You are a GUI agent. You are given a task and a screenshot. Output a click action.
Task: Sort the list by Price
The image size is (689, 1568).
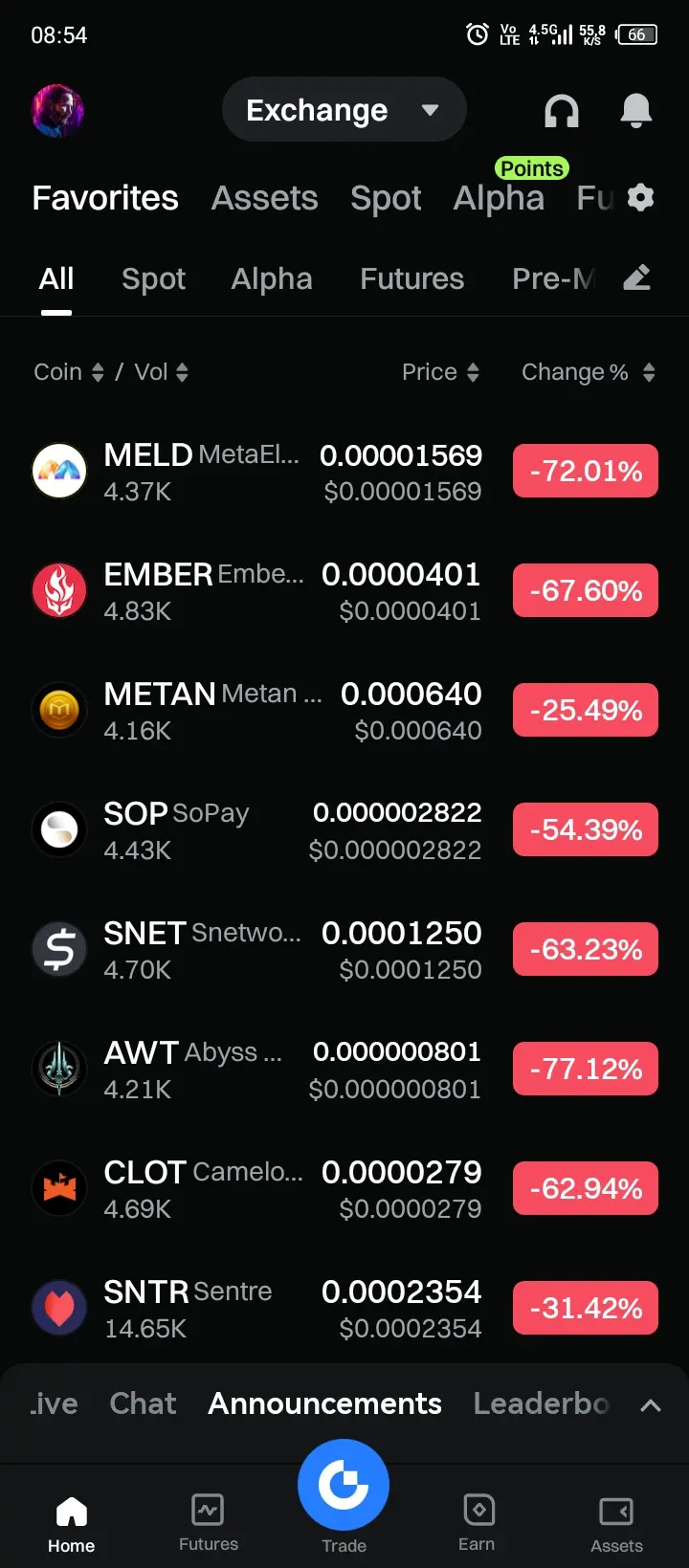[440, 372]
